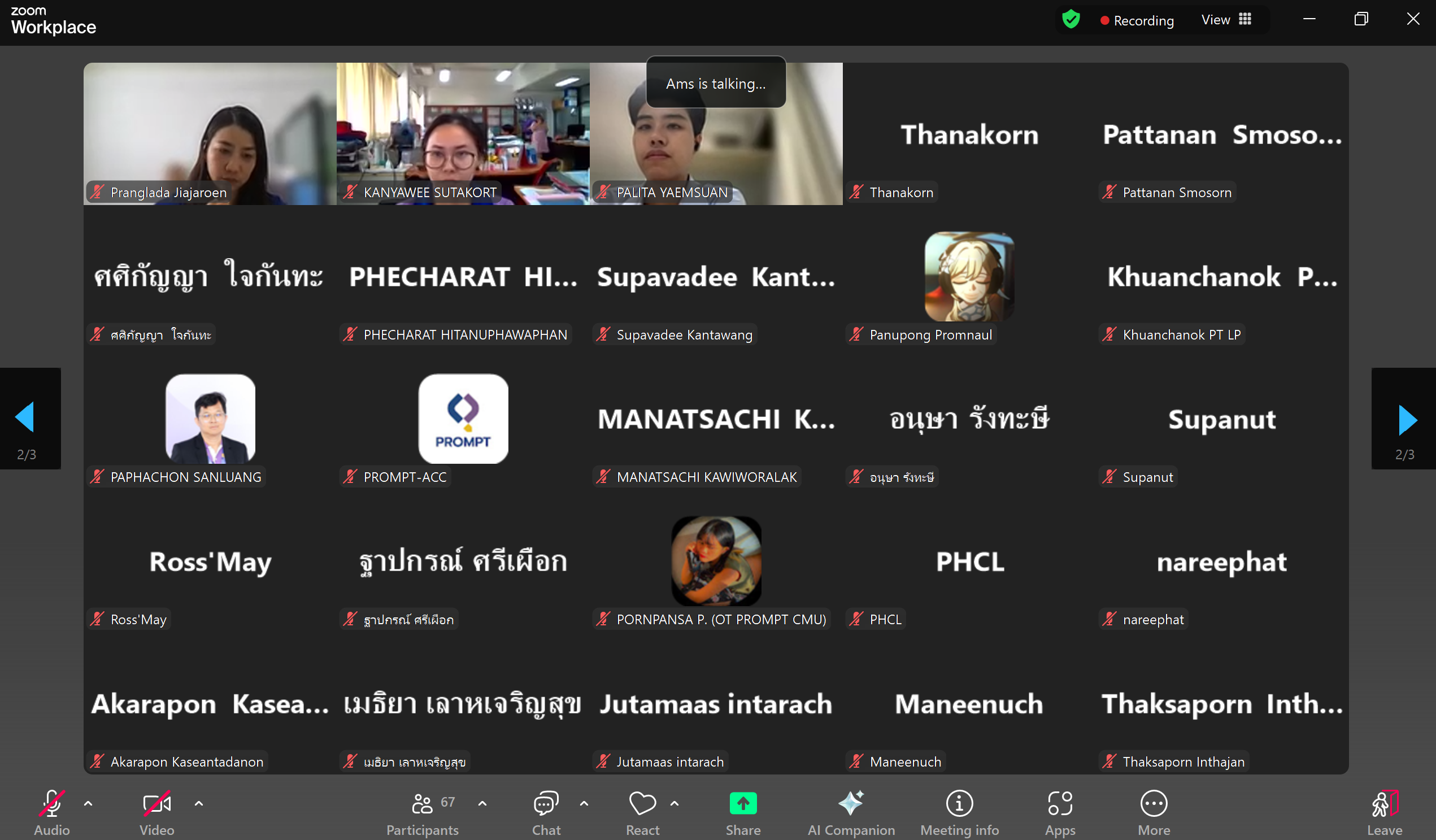The image size is (1436, 840).
Task: Leave the meeting
Action: (x=1385, y=811)
